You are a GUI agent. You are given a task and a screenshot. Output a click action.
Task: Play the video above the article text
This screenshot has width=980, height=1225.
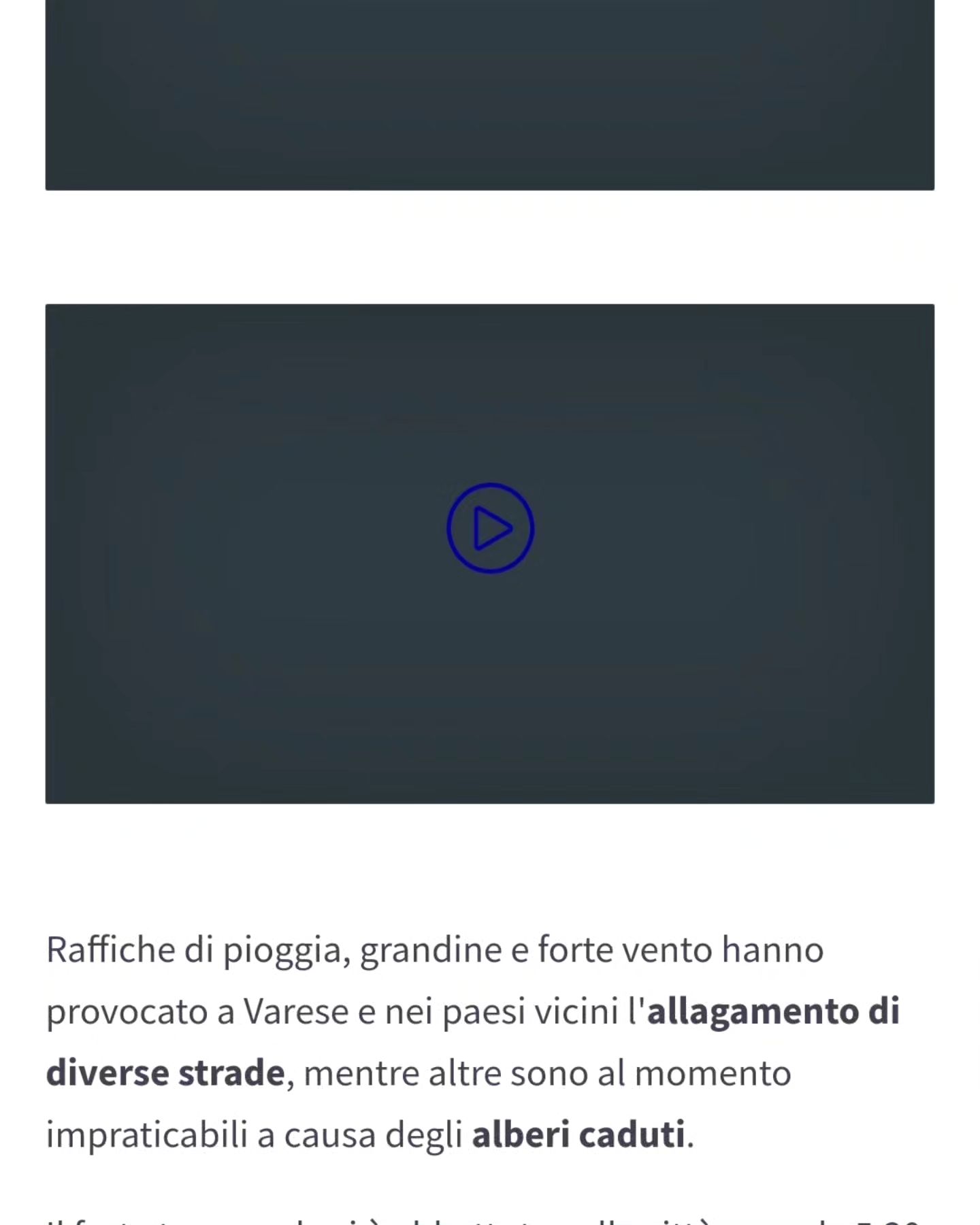pos(490,528)
